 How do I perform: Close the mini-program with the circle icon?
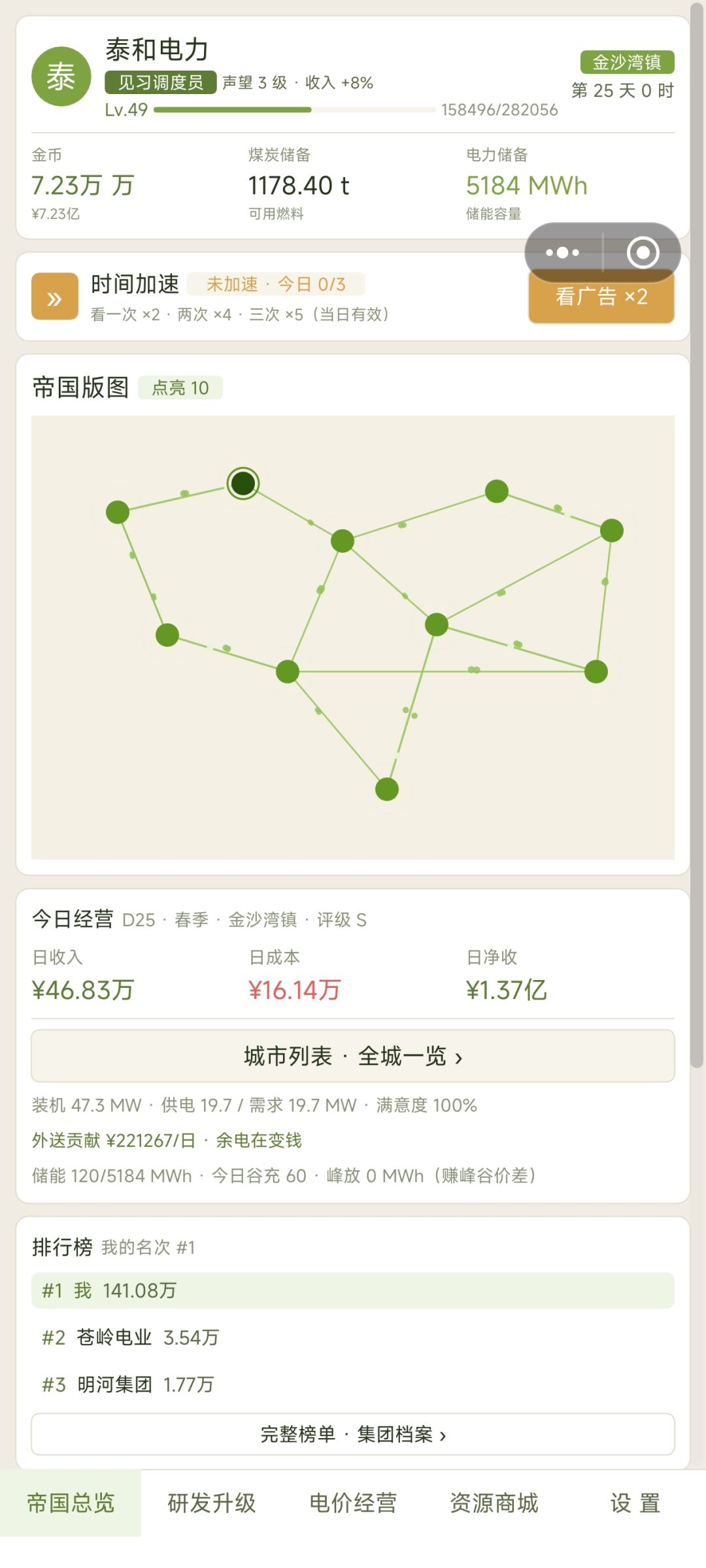coord(643,253)
